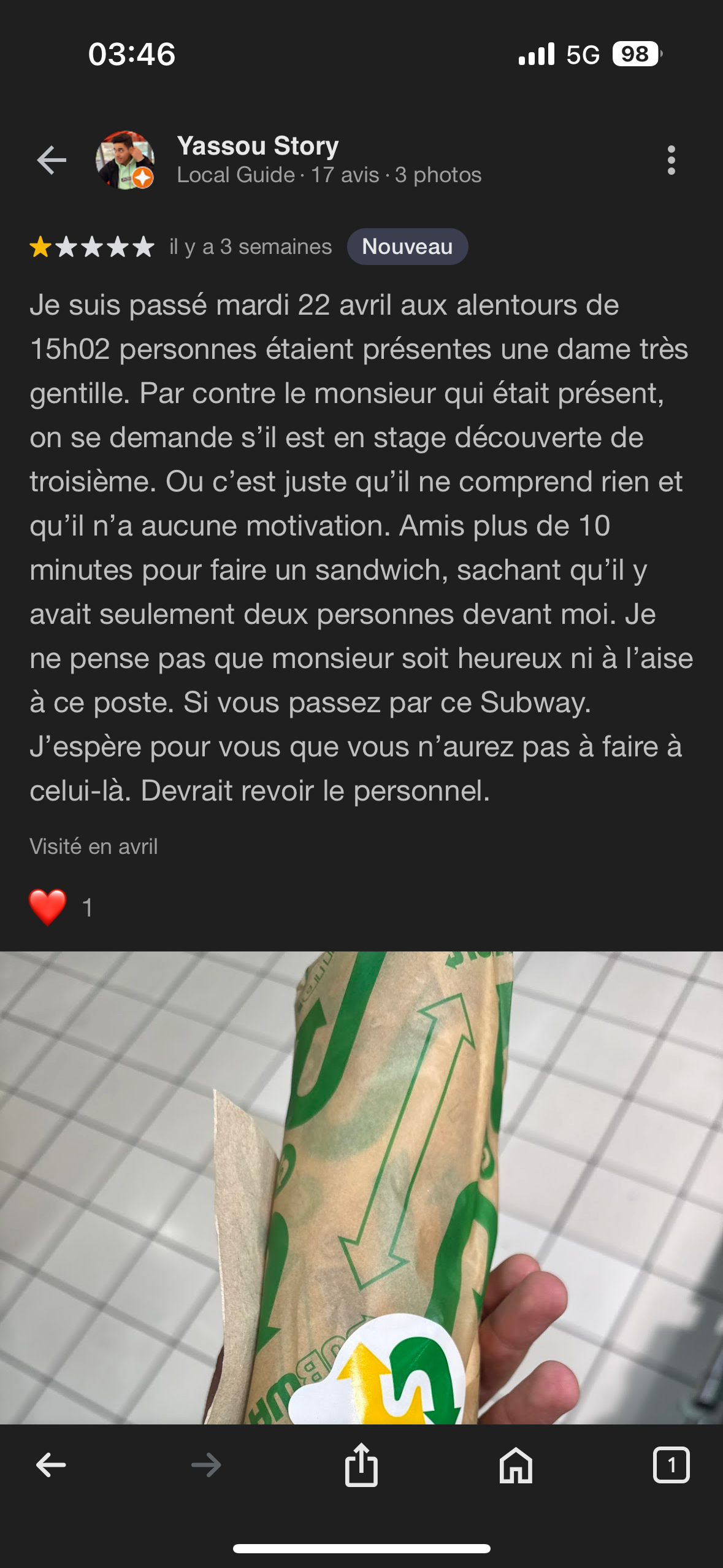Screen dimensions: 723x1568
Task: Open the browser tabs overview
Action: 671,1465
